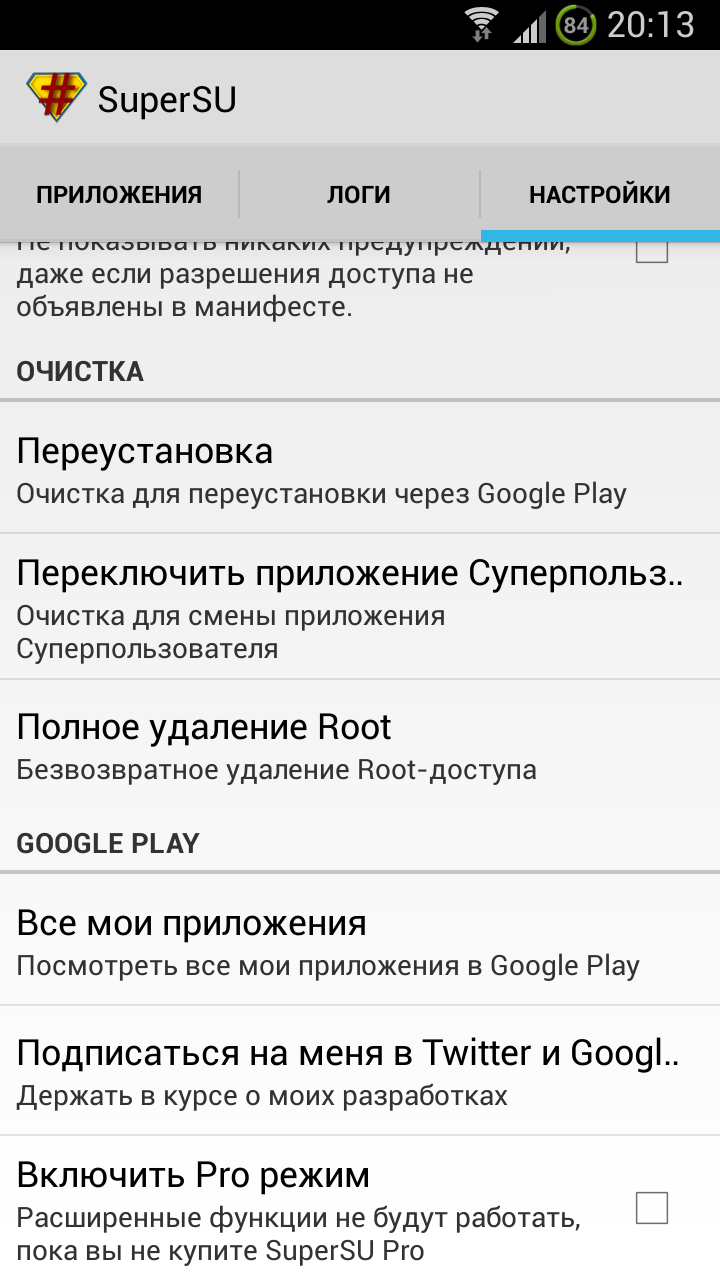Switch to the Приложения tab

click(x=119, y=194)
